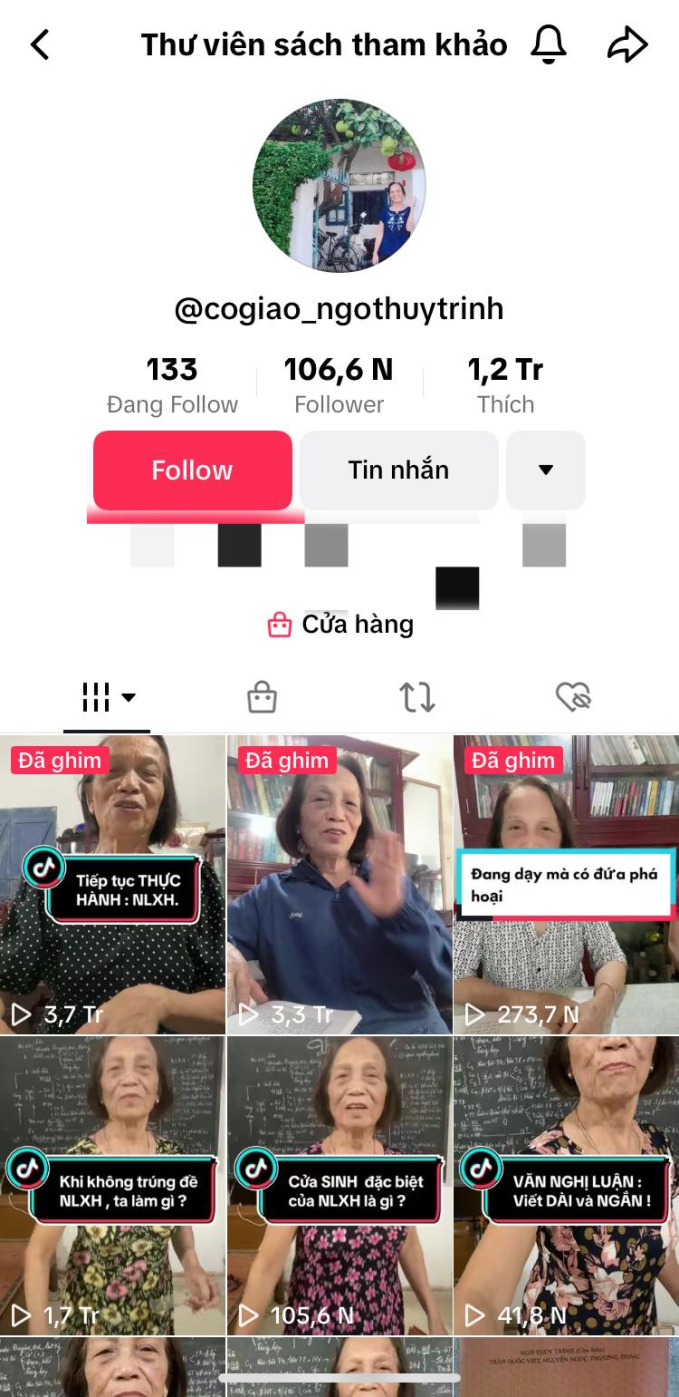This screenshot has width=679, height=1397.
Task: Expand the dropdown arrow beside Tin nhắn
Action: (x=545, y=470)
